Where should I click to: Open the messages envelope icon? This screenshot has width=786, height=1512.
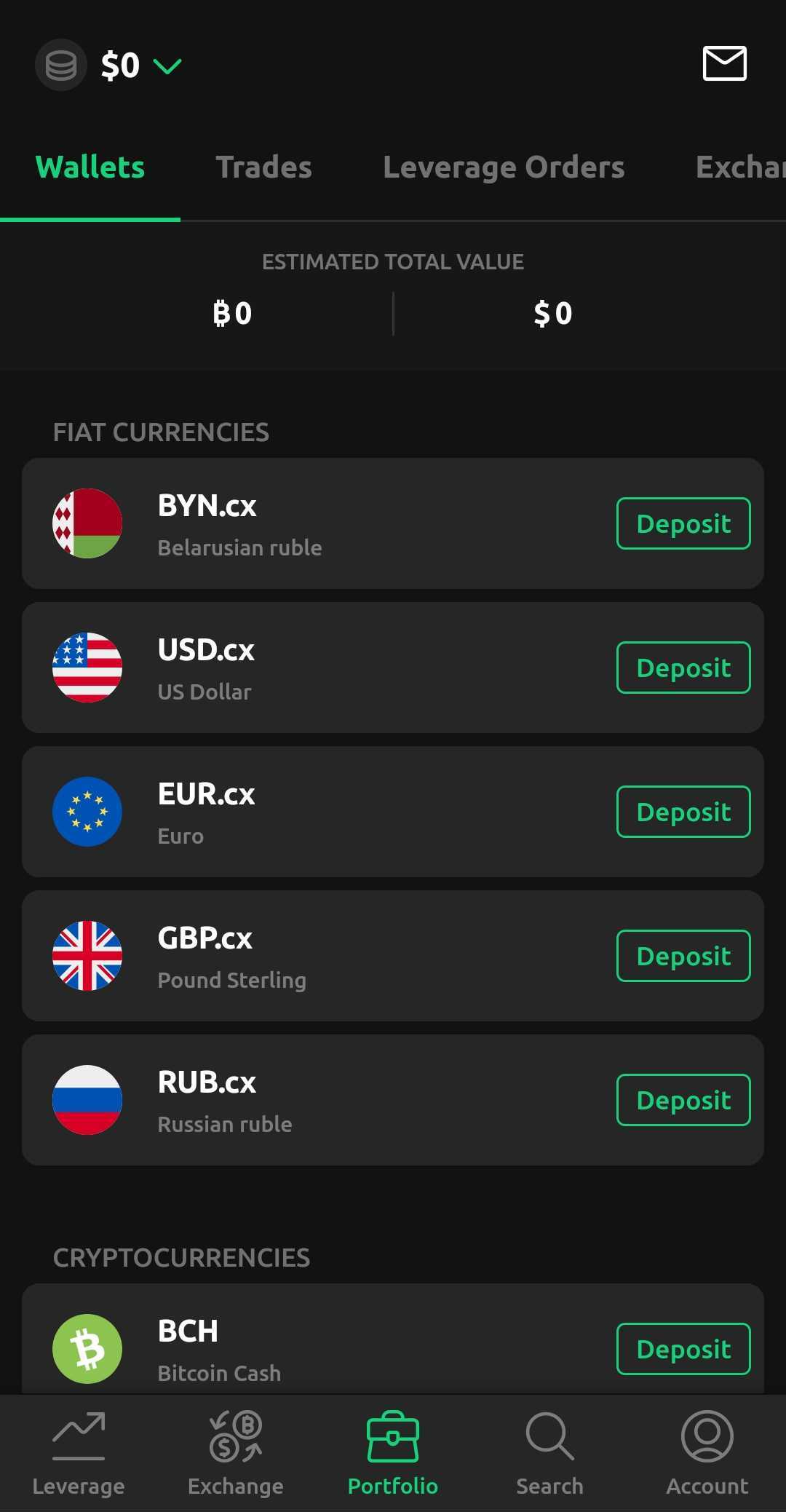[724, 63]
